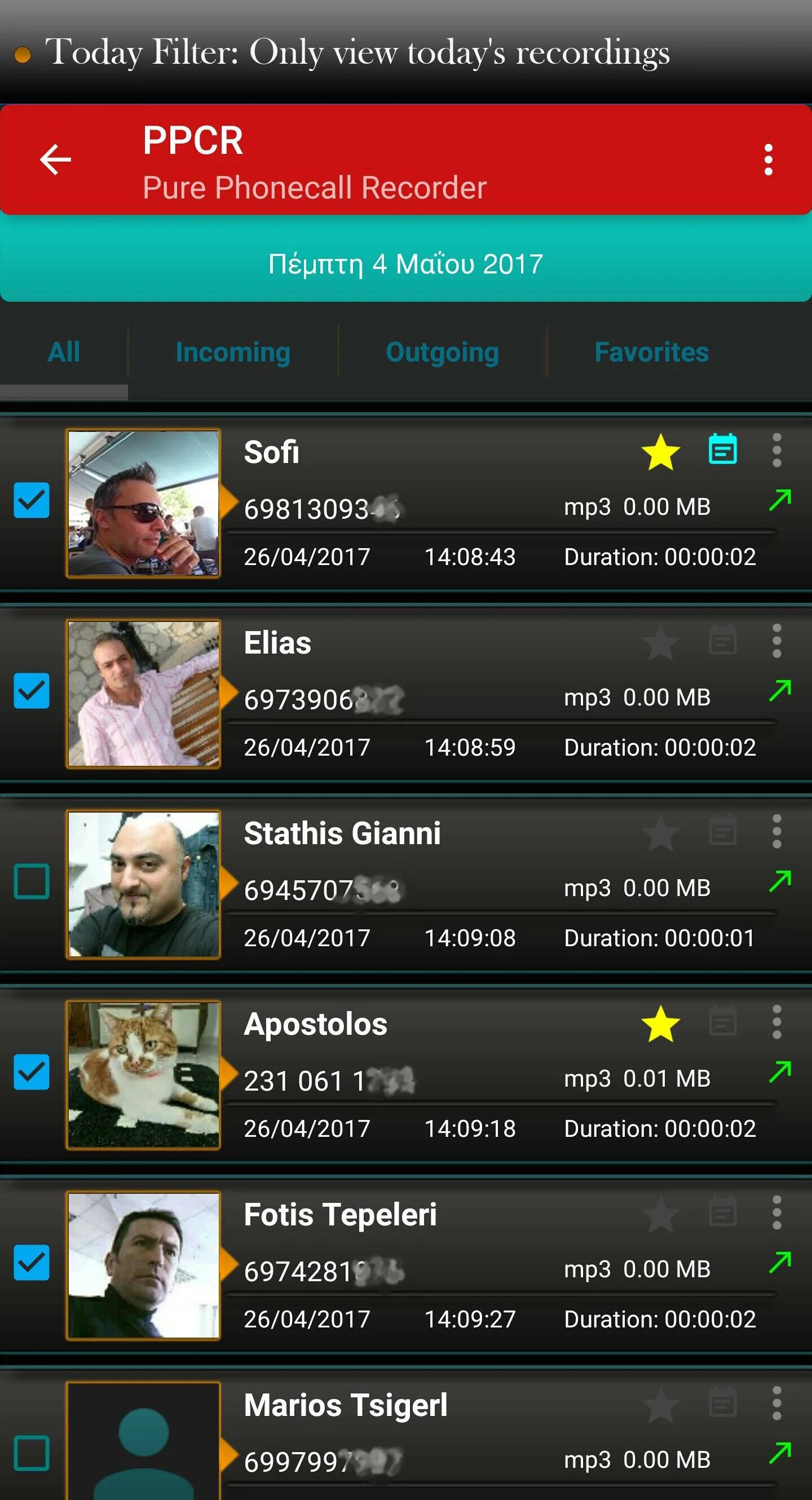Remove Sofi's recording from favorites
812x1500 pixels.
click(661, 451)
